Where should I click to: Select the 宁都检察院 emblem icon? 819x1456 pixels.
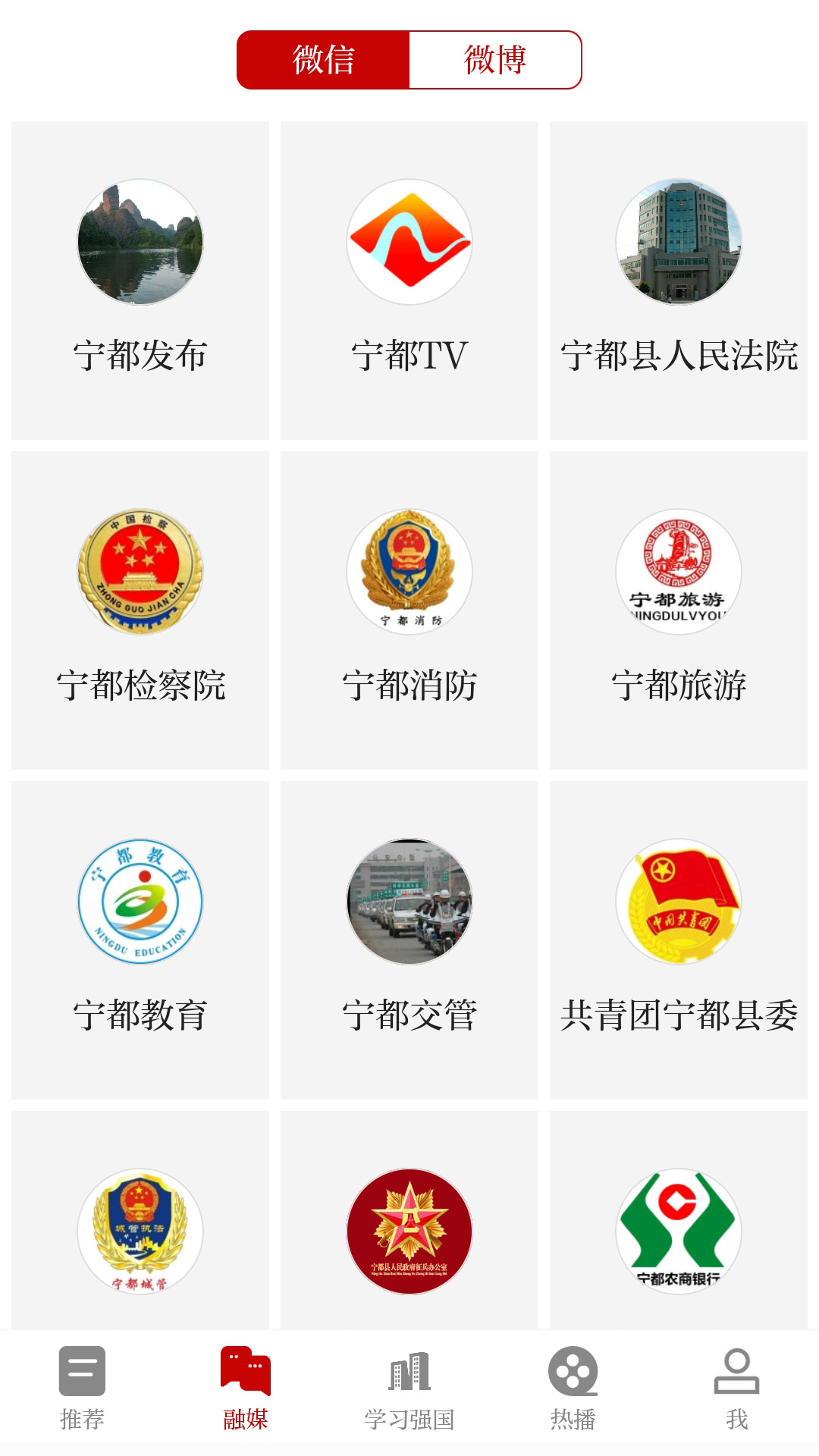[139, 573]
